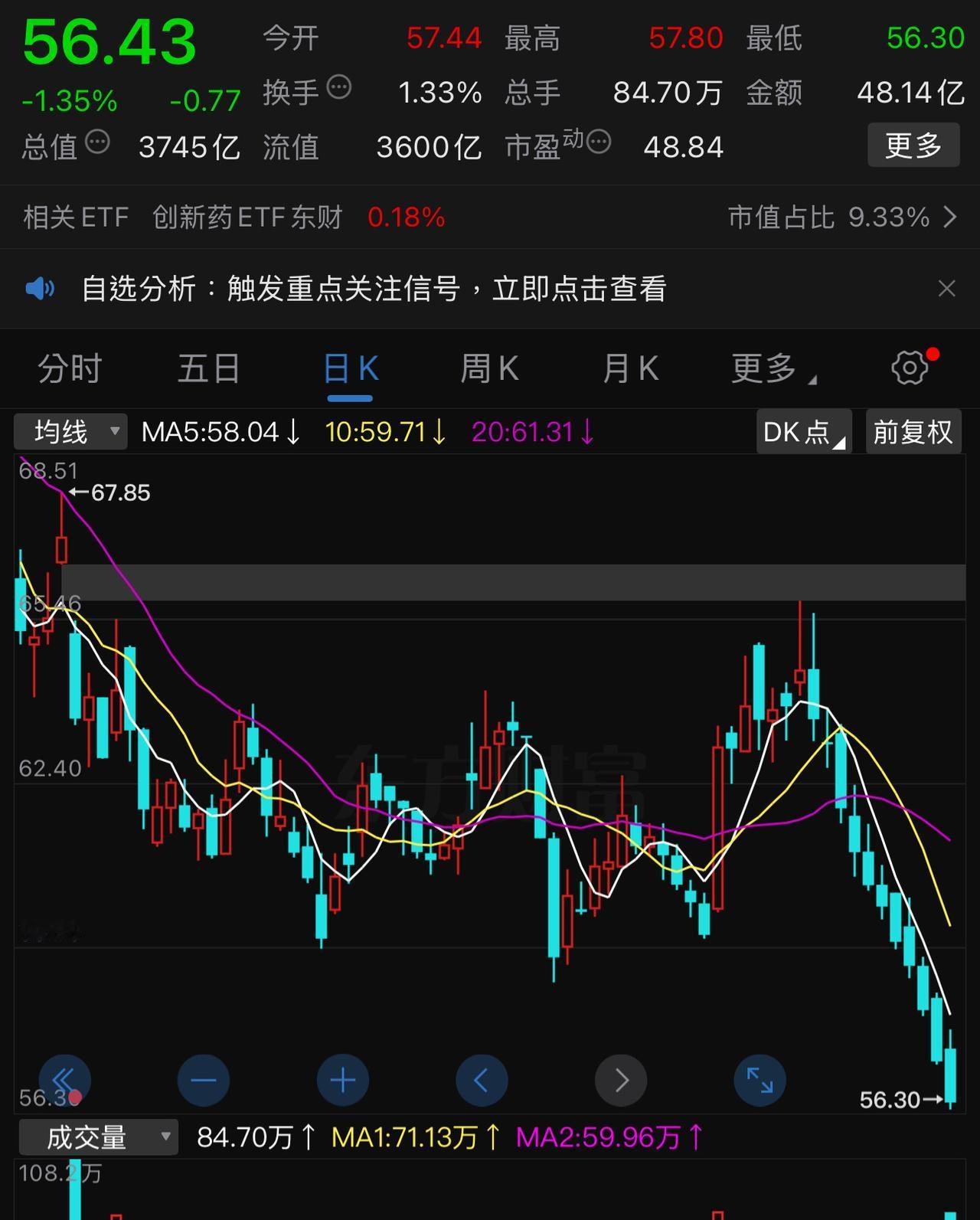Pan chart right with the right arrow icon
This screenshot has height=1220, width=980.
[621, 1081]
